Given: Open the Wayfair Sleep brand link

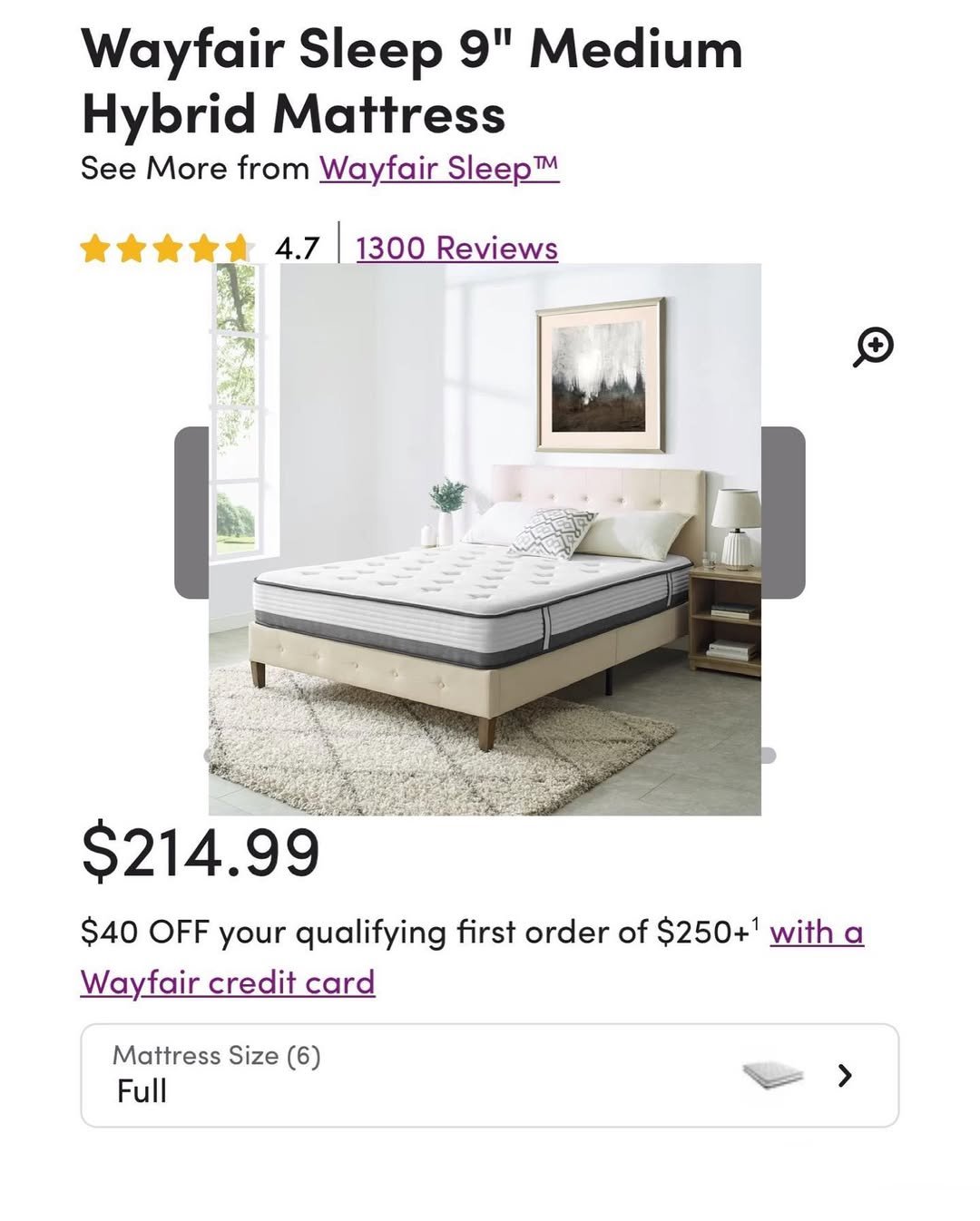Looking at the screenshot, I should click(438, 169).
